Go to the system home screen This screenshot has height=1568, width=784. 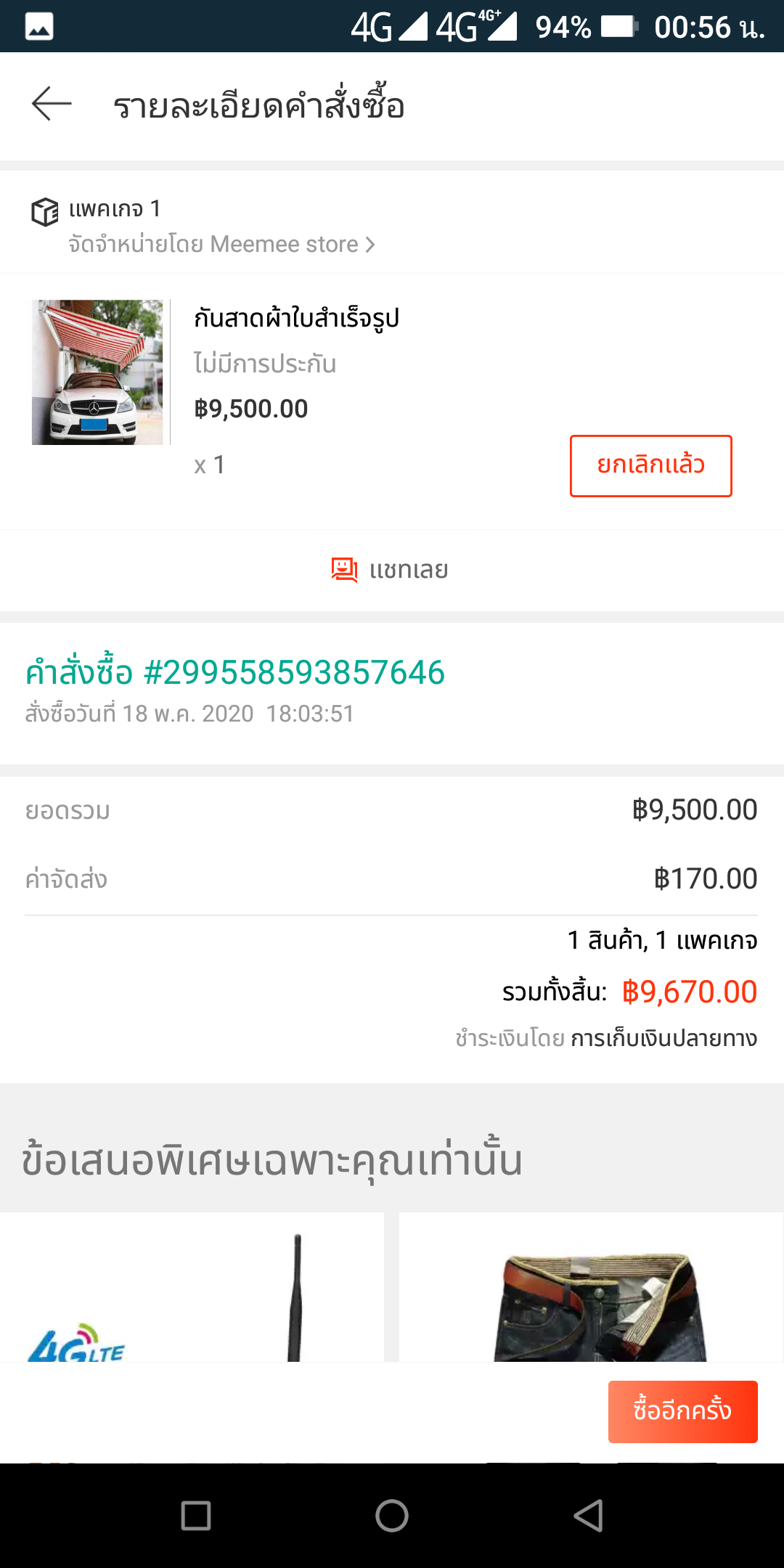coord(392,1516)
